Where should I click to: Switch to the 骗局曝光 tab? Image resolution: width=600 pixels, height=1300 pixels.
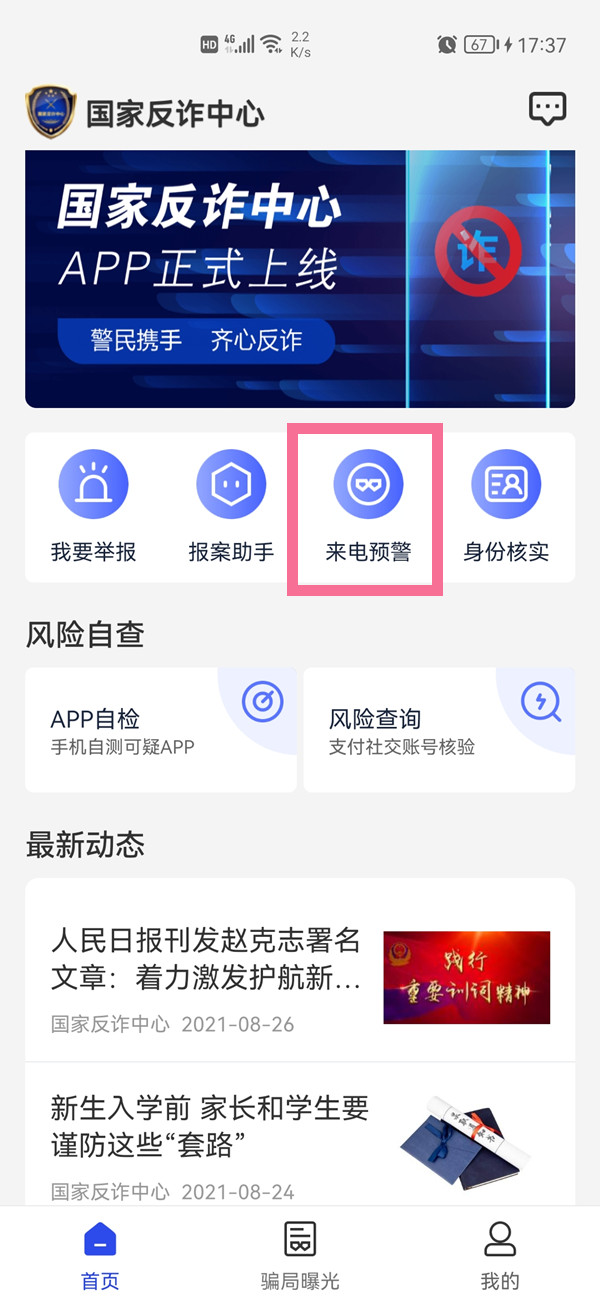pos(300,1255)
